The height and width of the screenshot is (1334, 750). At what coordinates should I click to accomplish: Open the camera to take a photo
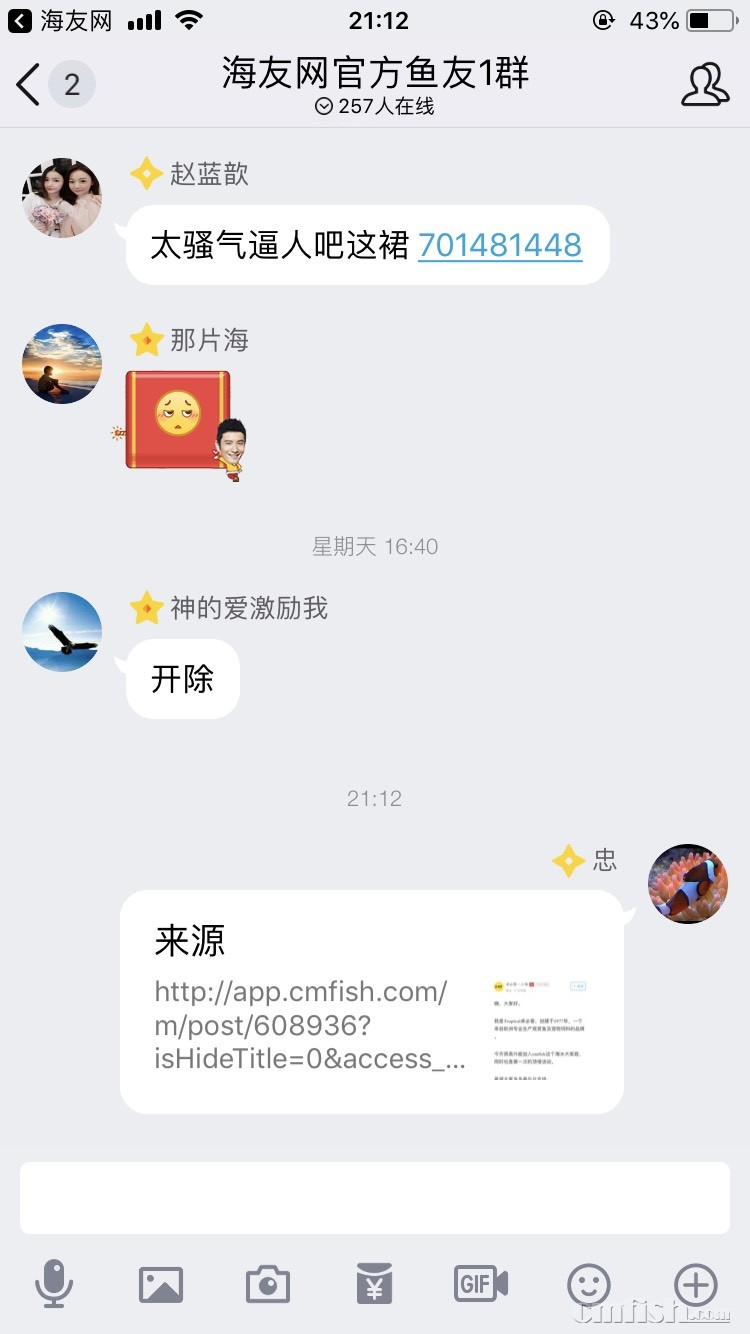(x=267, y=1283)
